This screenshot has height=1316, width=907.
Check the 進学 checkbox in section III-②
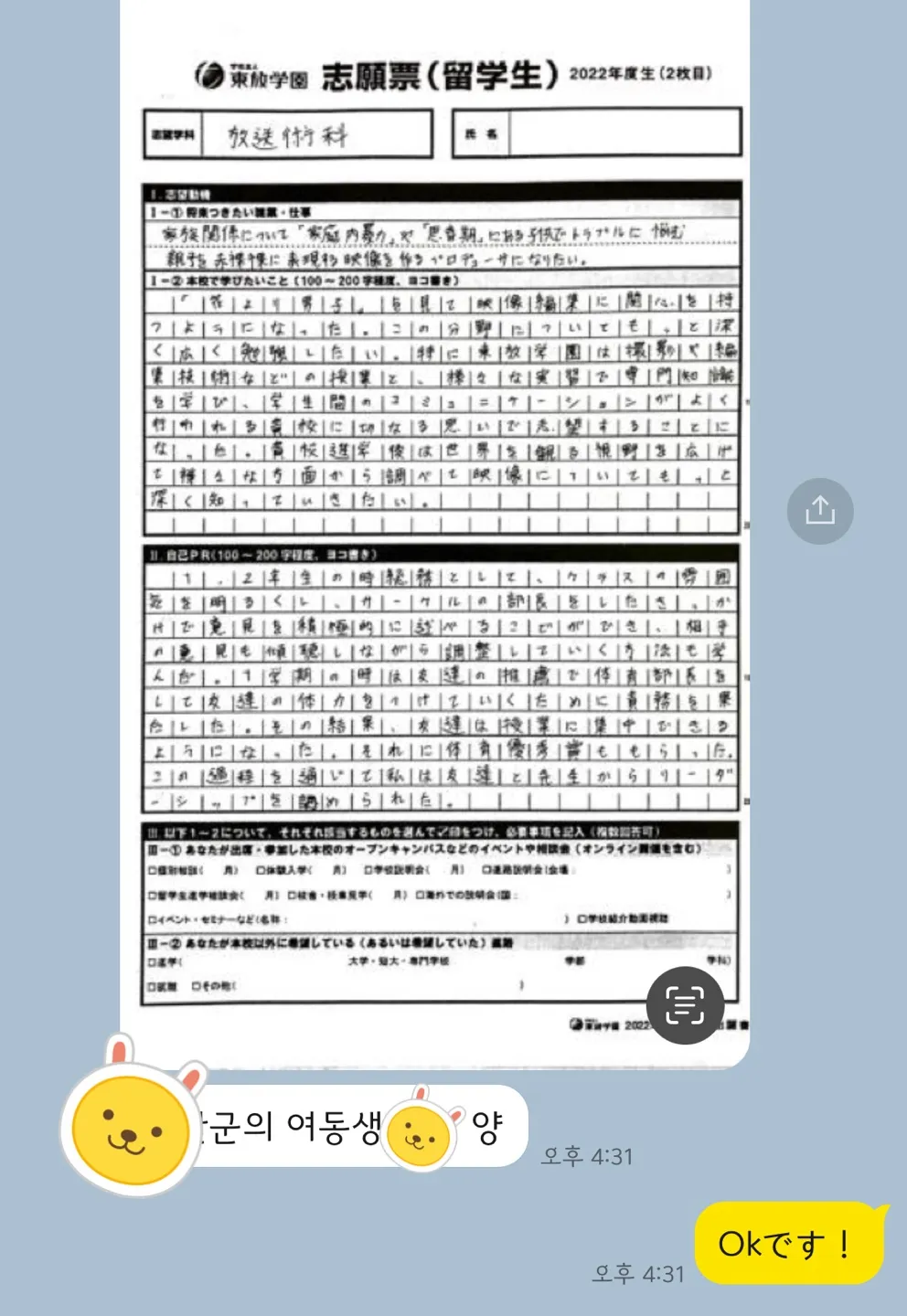(x=152, y=963)
